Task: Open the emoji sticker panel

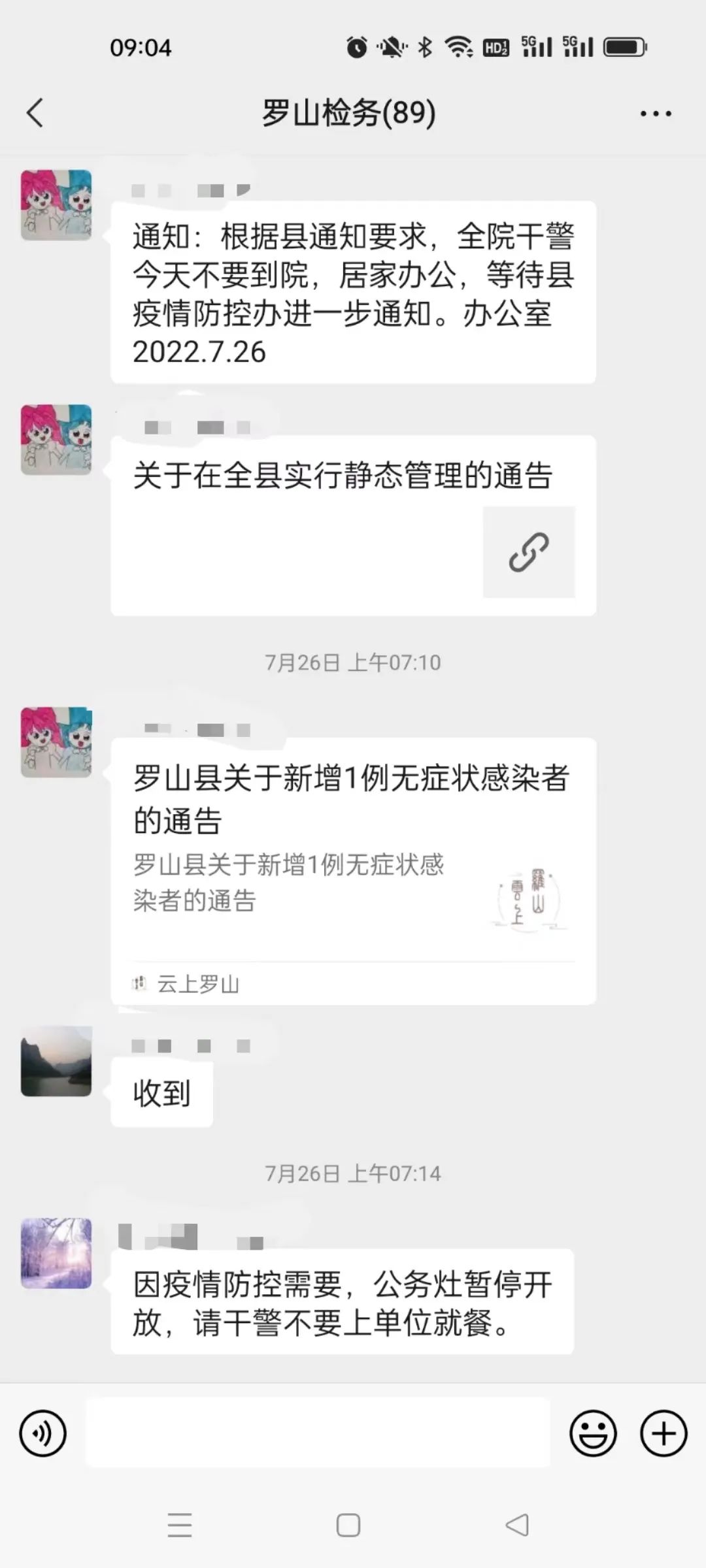Action: (593, 1434)
